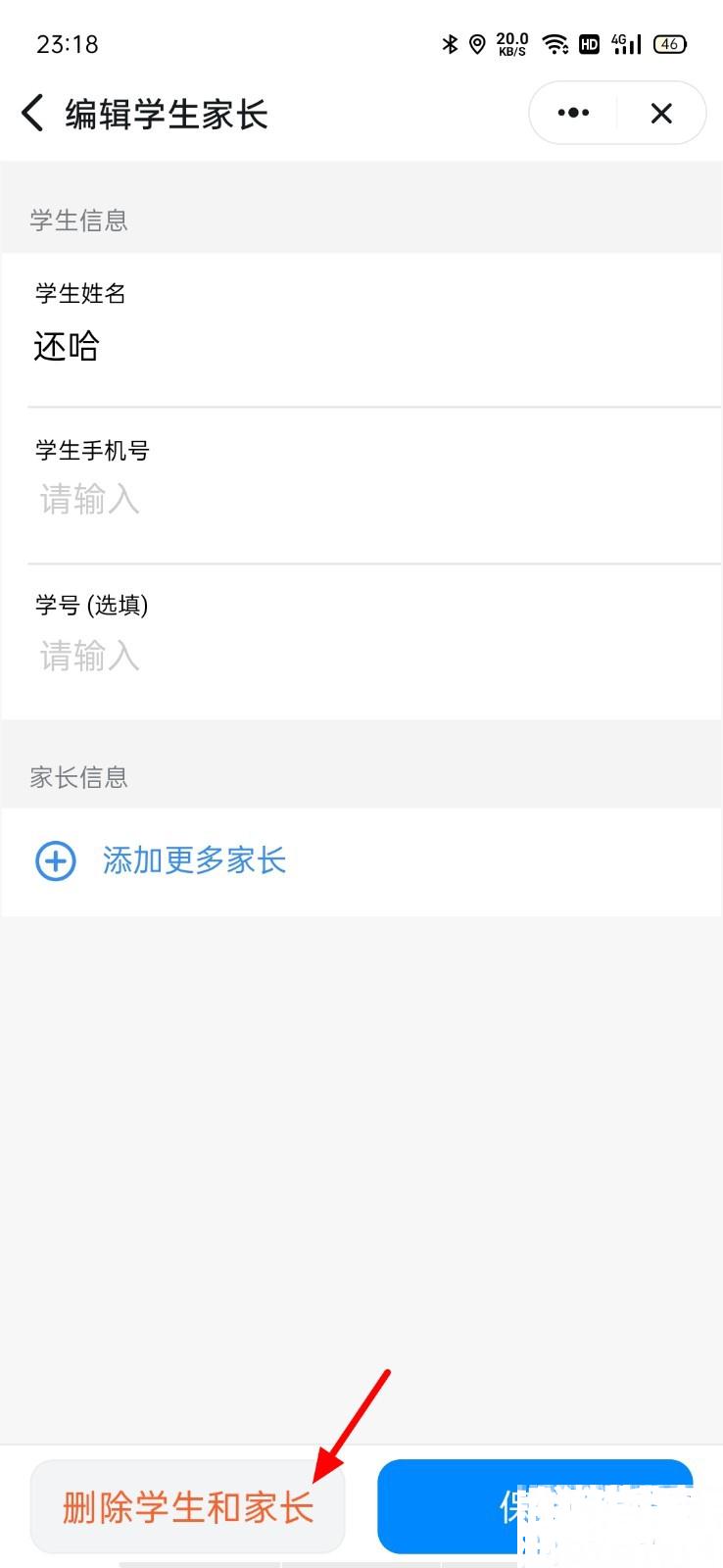Go back from 编辑学生家长 page
Screen dimensions: 723x1568
(33, 114)
